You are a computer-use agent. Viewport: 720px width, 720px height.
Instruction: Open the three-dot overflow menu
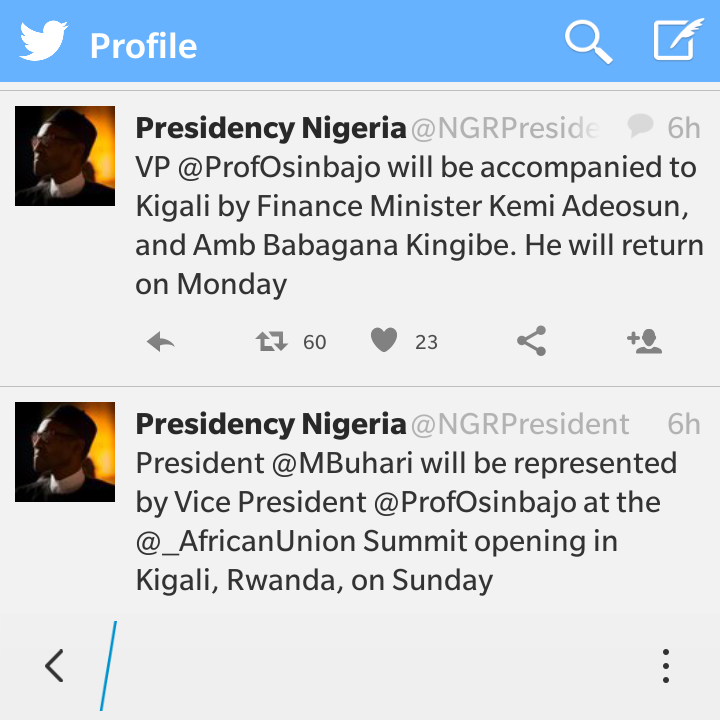(x=665, y=665)
